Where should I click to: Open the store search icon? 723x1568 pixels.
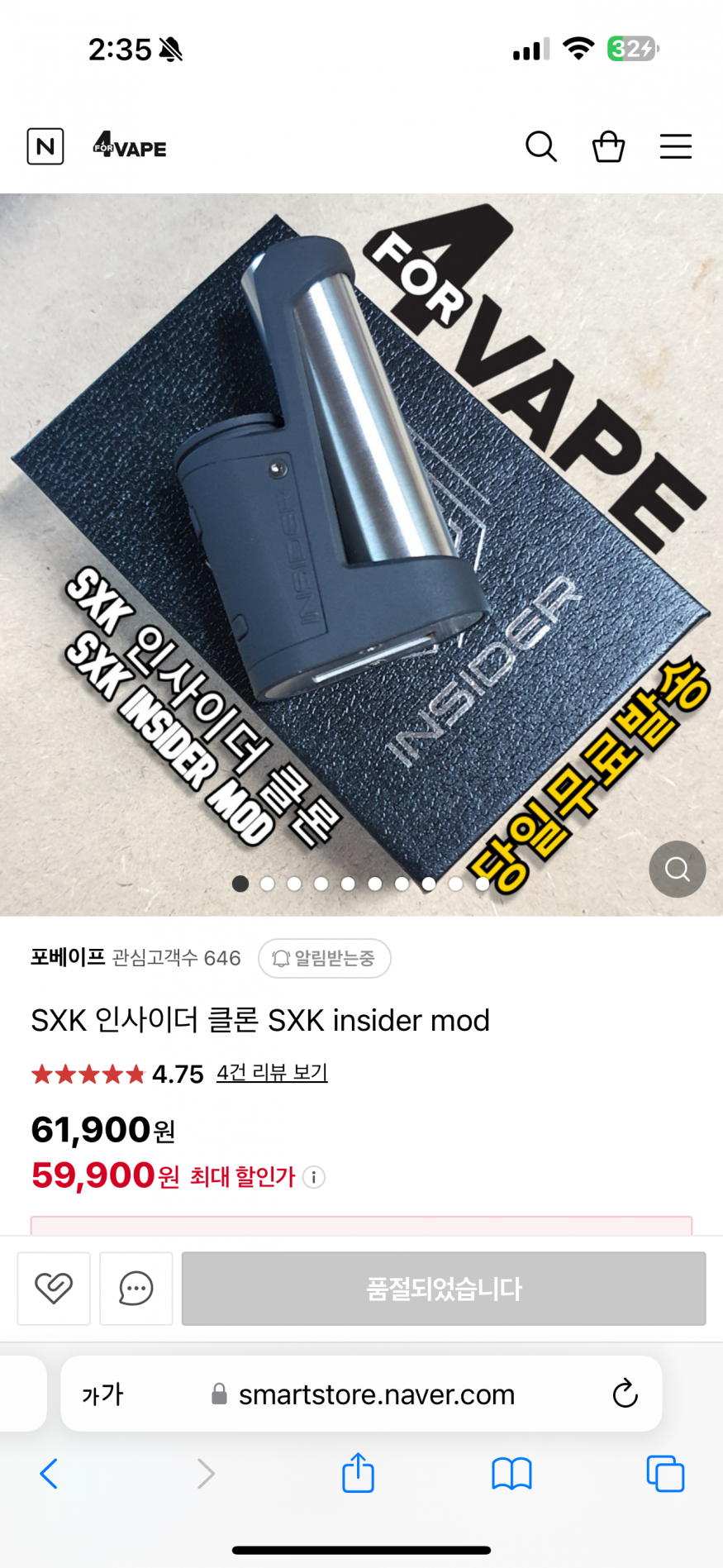[540, 147]
